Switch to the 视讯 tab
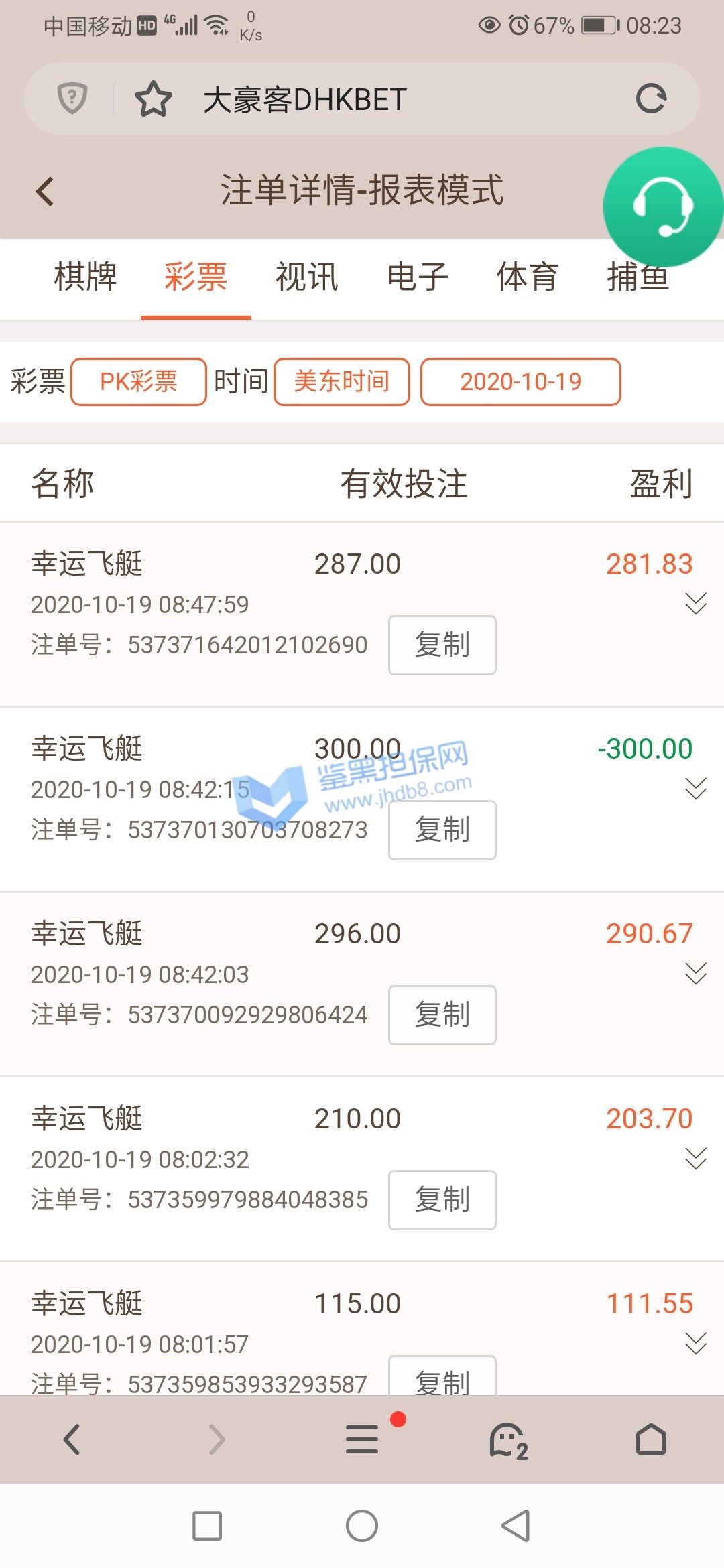This screenshot has height=1568, width=724. (x=306, y=277)
